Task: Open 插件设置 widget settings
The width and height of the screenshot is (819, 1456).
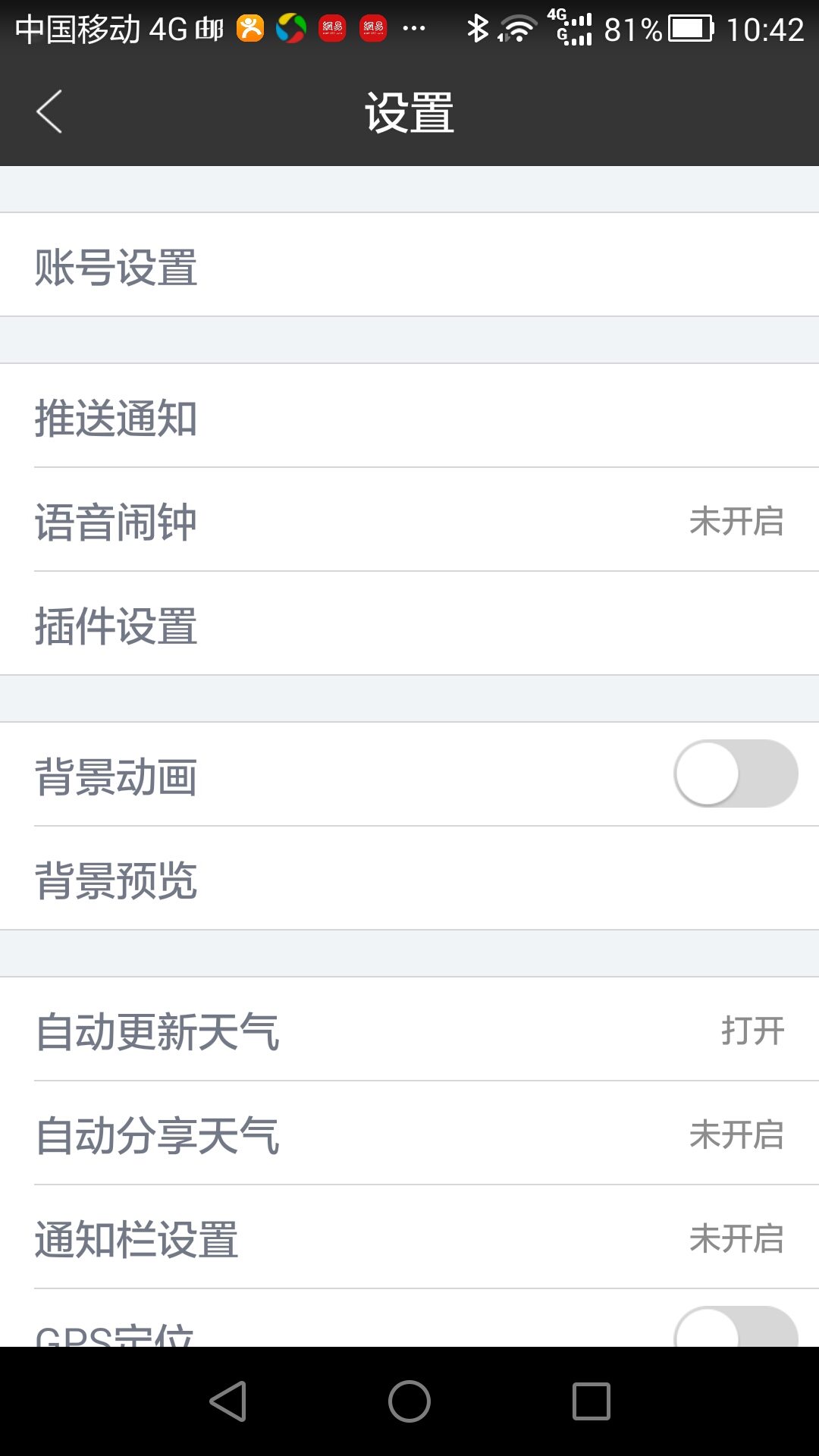Action: [409, 624]
